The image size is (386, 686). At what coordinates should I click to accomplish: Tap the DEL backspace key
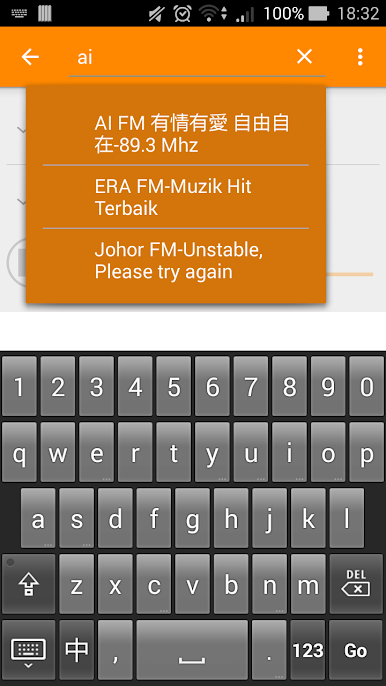358,584
